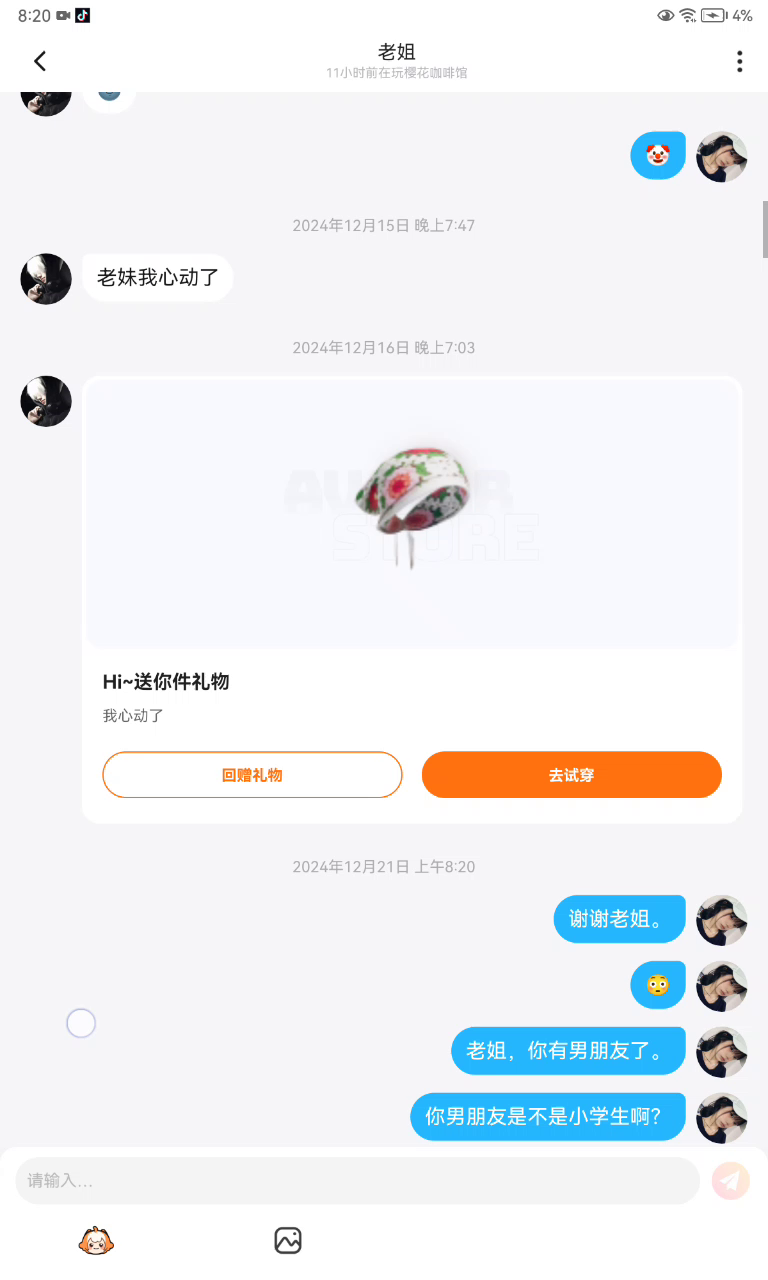Open the hat gift card
This screenshot has width=768, height=1280.
411,513
